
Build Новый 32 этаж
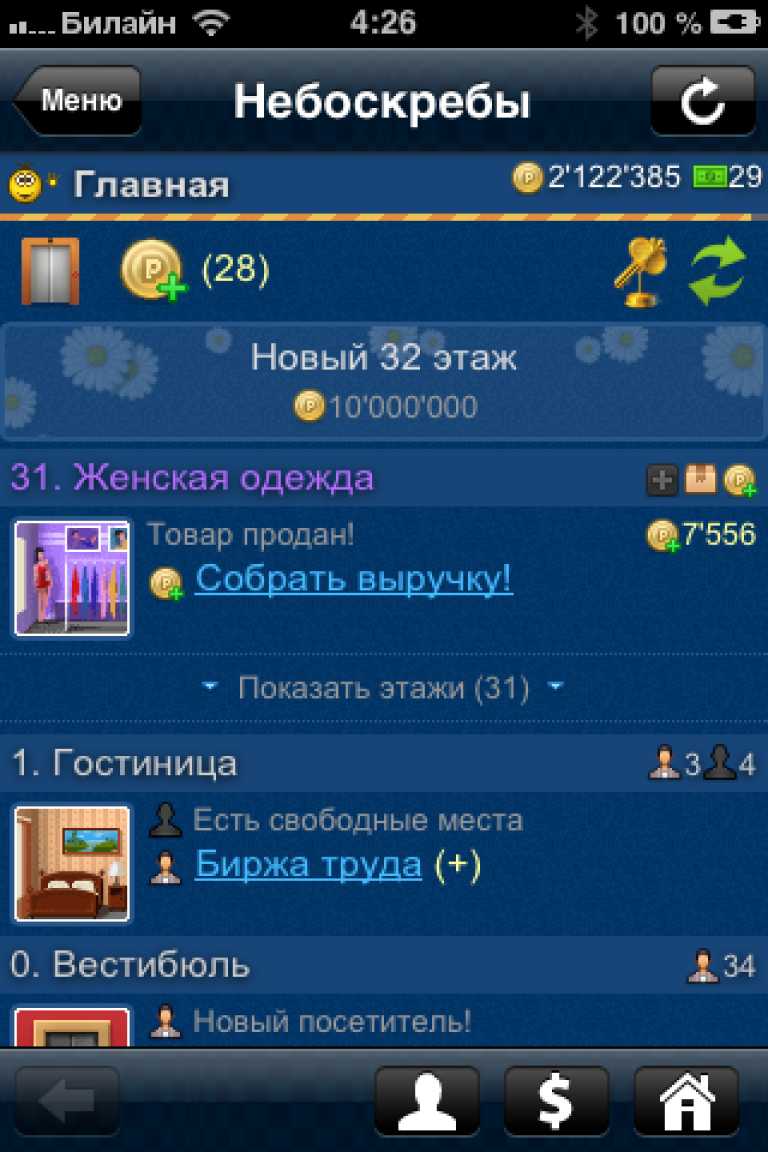pyautogui.click(x=384, y=380)
